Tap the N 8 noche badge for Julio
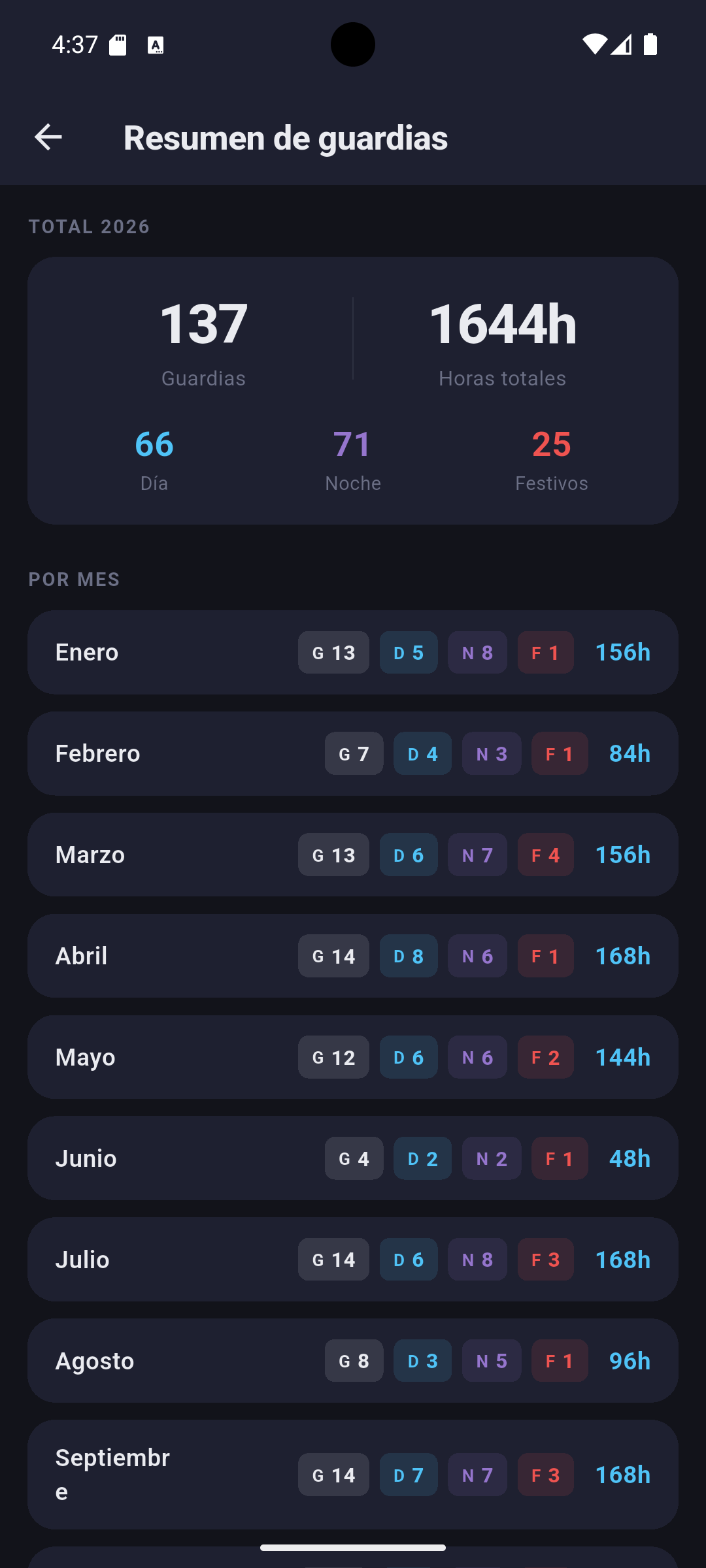 [x=477, y=1259]
